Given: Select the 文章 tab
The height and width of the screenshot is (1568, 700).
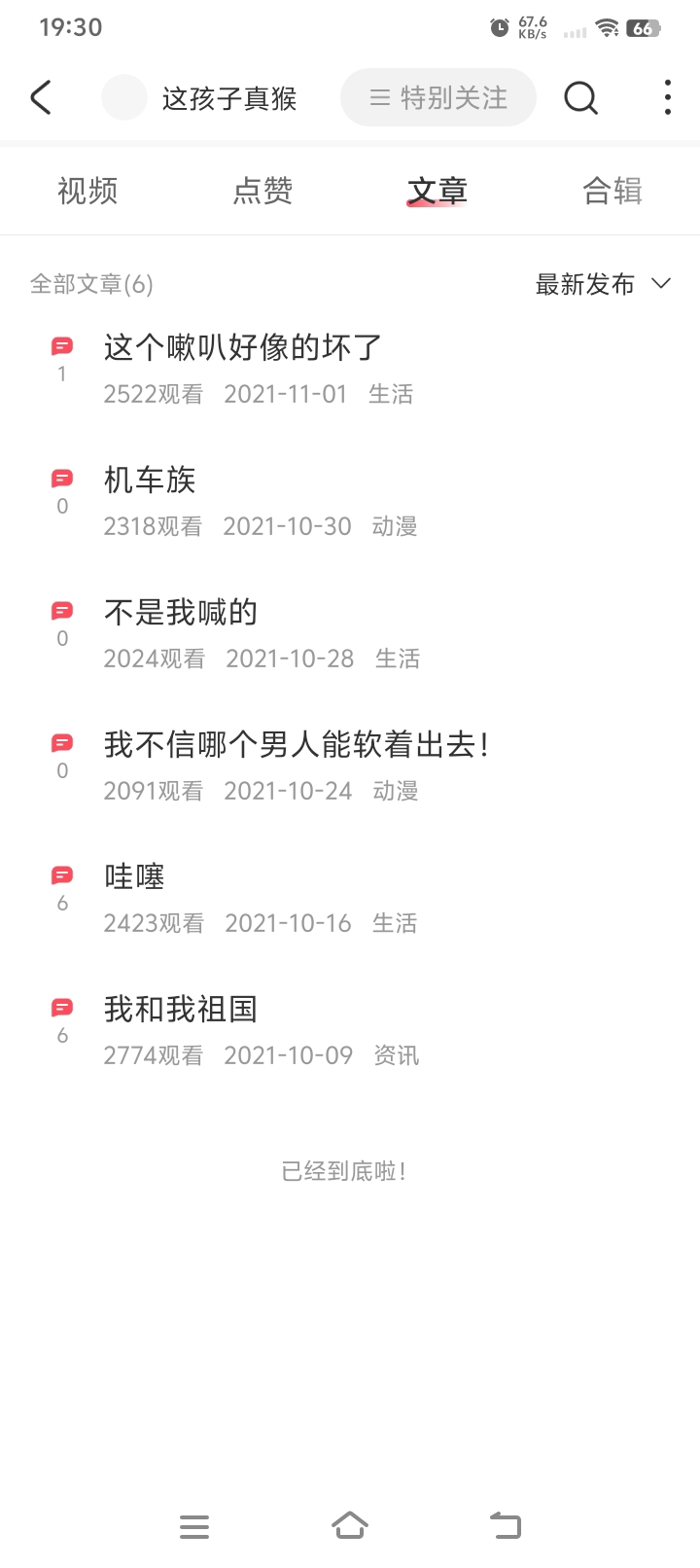Looking at the screenshot, I should point(437,191).
